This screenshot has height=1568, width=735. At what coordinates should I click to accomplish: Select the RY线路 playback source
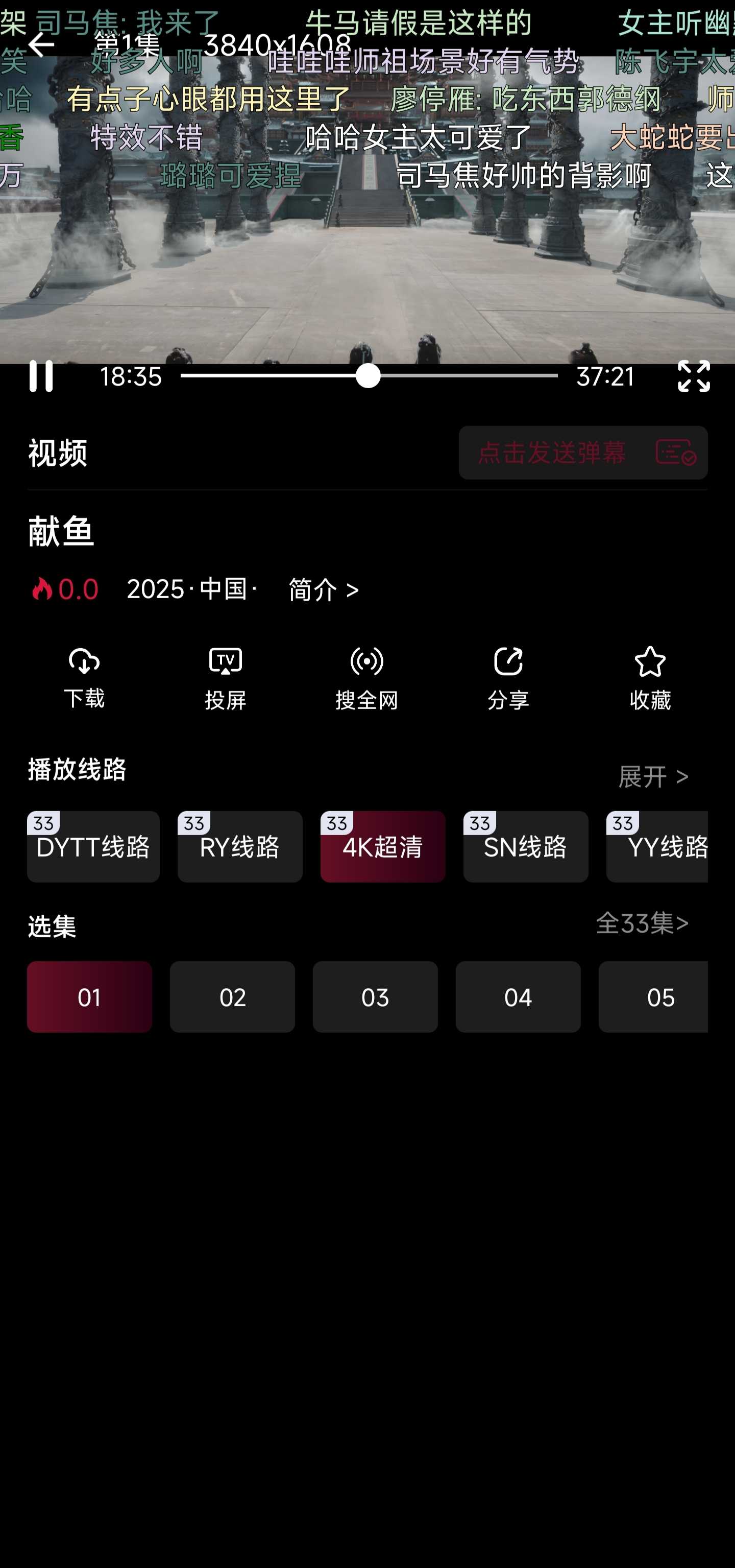pos(240,847)
